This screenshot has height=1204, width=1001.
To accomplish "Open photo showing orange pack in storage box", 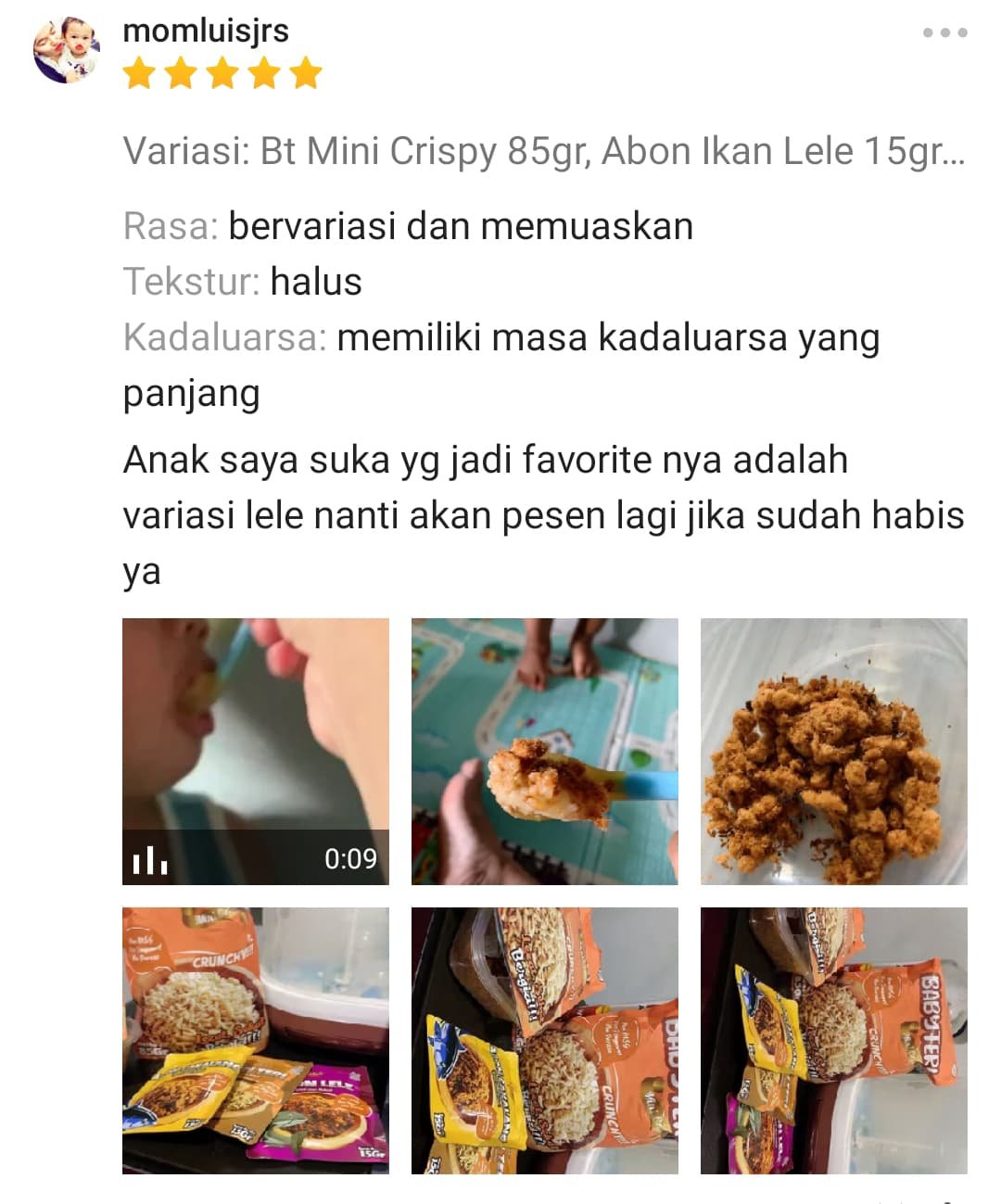I will [833, 1040].
